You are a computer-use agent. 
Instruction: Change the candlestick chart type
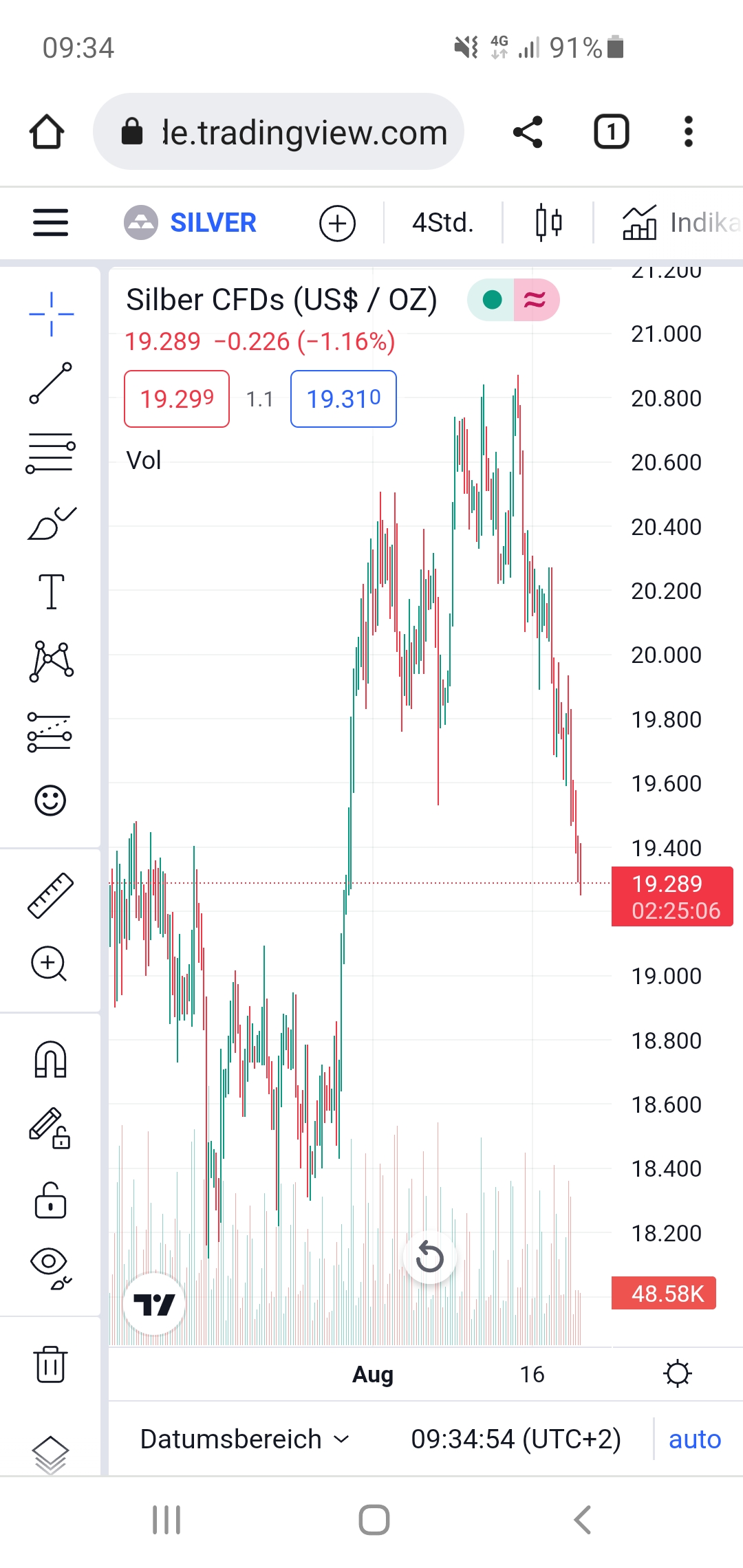tap(548, 222)
